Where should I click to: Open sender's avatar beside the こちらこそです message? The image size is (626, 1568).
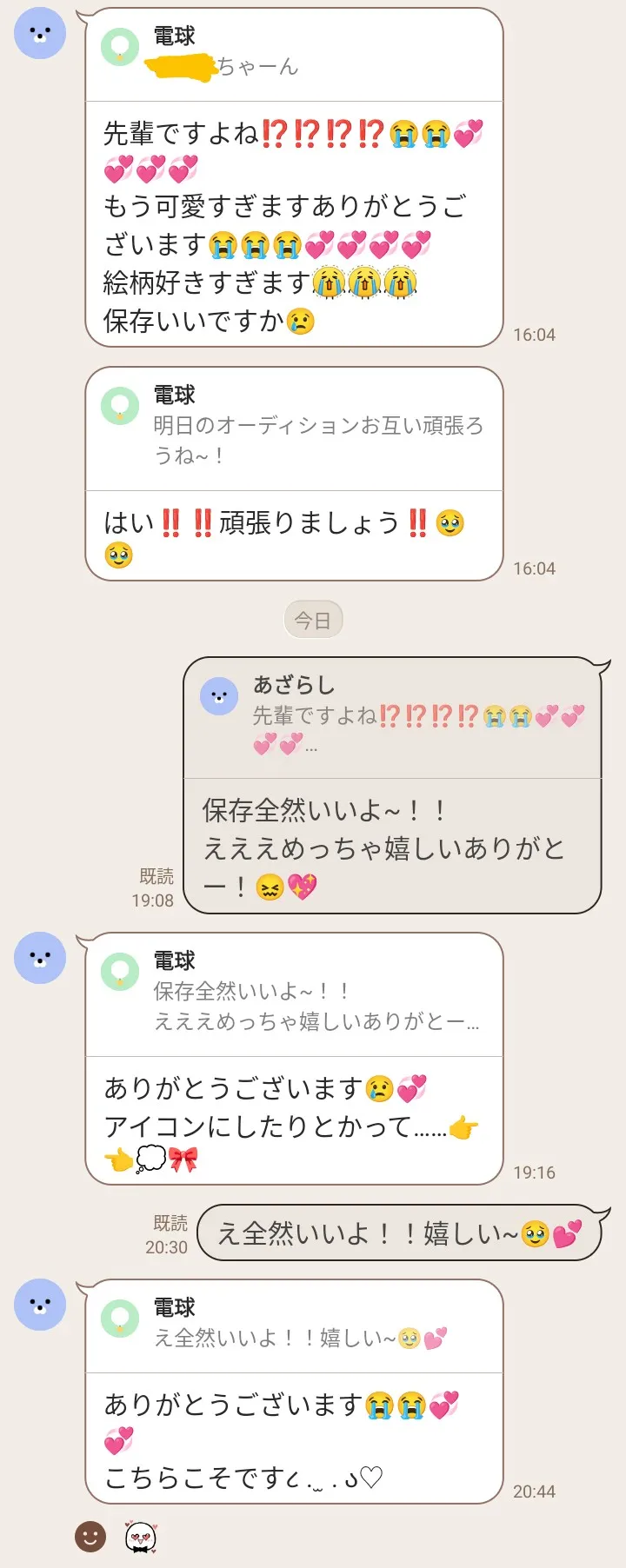pos(40,1305)
